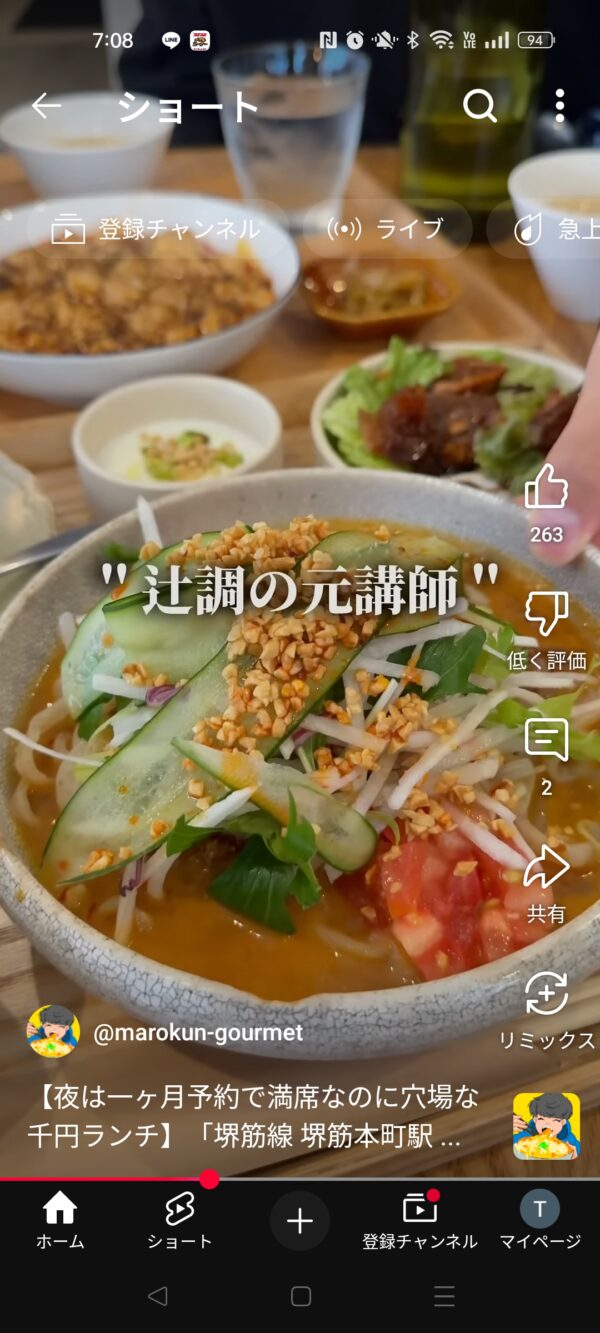The image size is (600, 1333).
Task: Share this Short via 共有
Action: [x=546, y=868]
